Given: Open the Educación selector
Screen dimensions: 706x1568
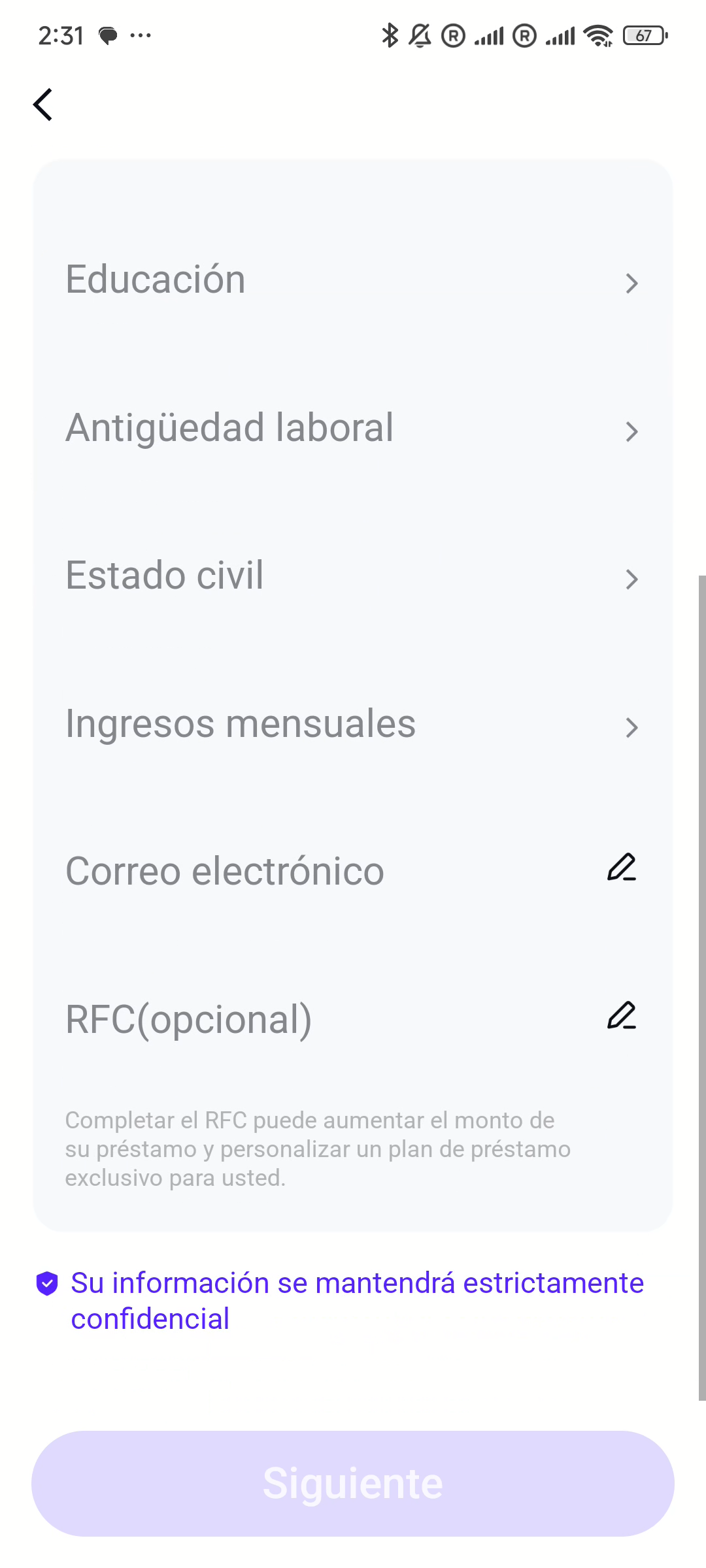Looking at the screenshot, I should pos(353,280).
